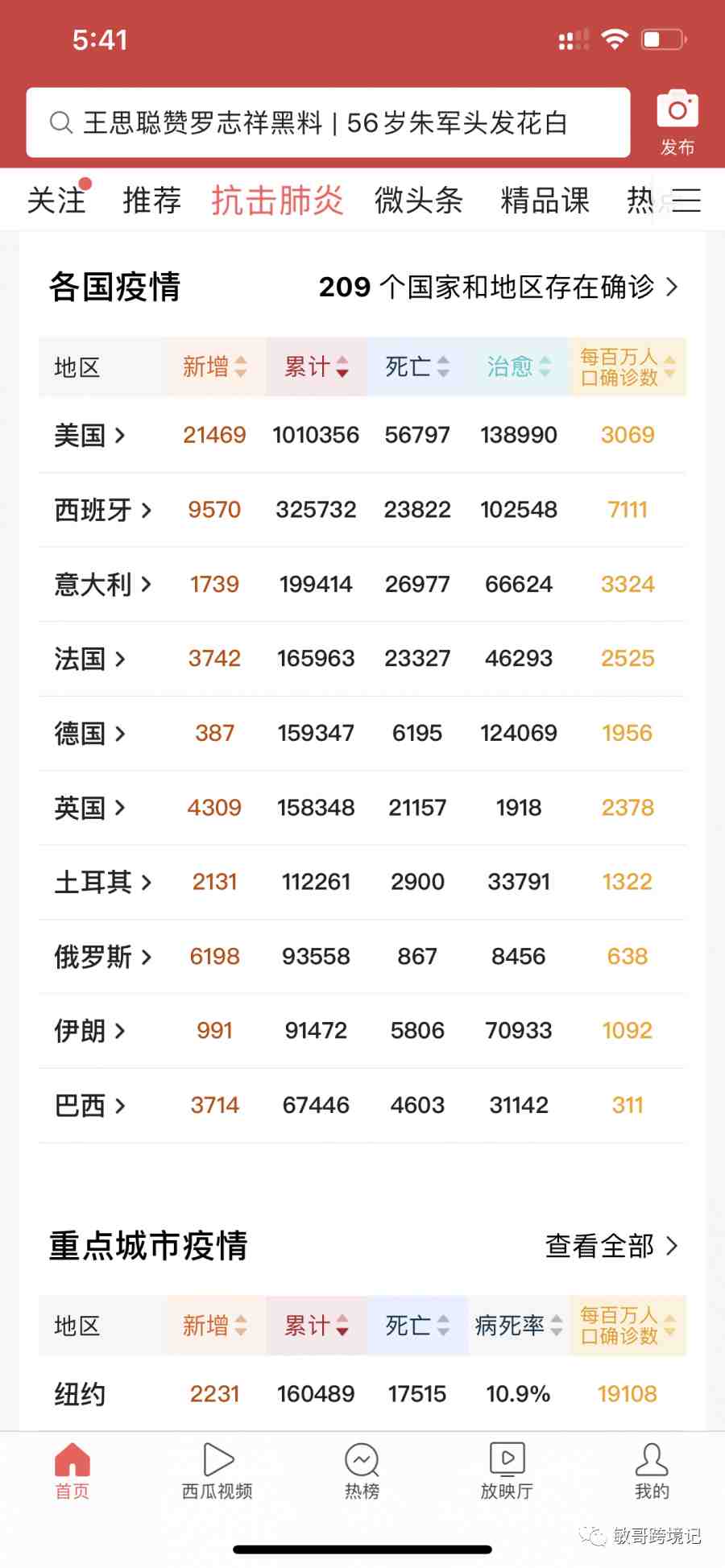Sort country table by 治愈
725x1568 pixels.
click(519, 367)
